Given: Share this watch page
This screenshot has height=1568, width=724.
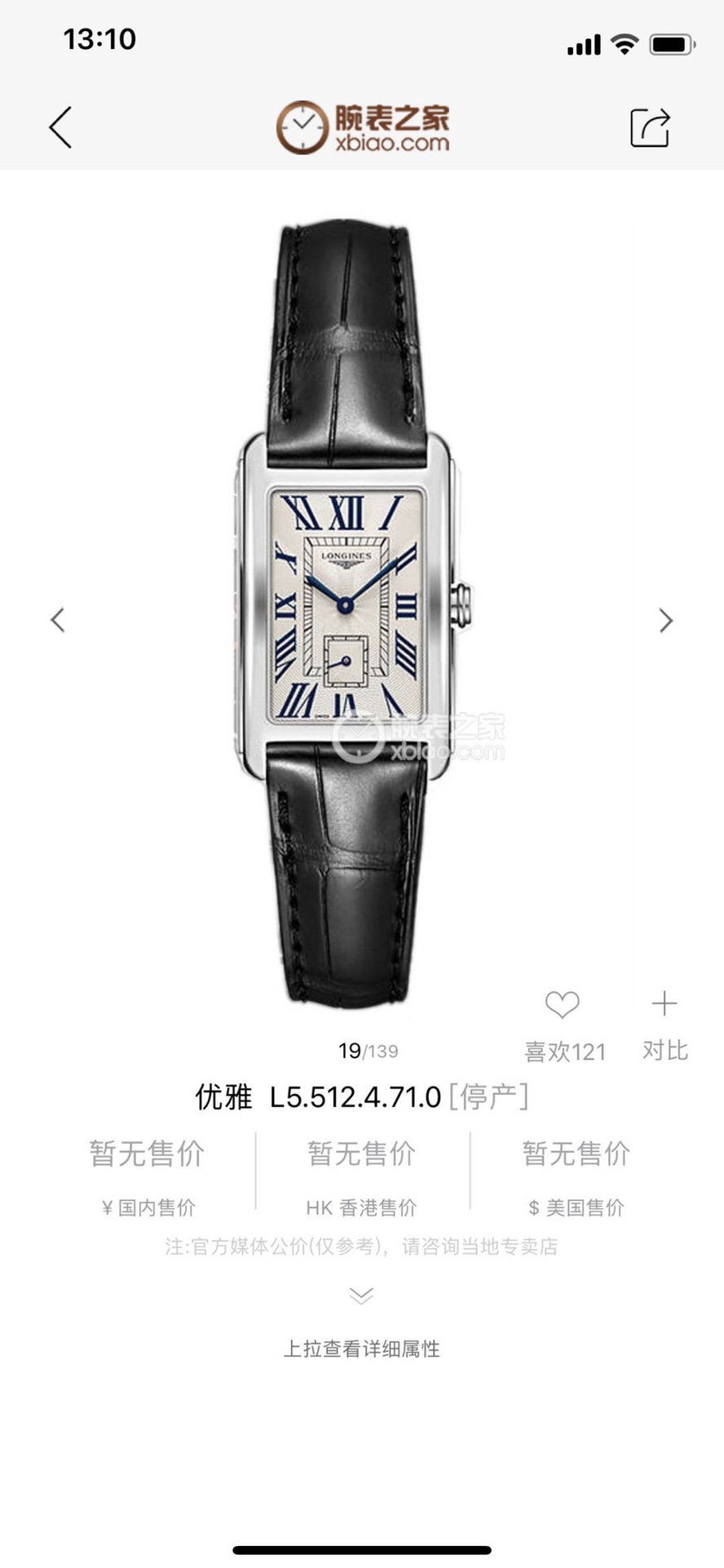Looking at the screenshot, I should click(650, 127).
